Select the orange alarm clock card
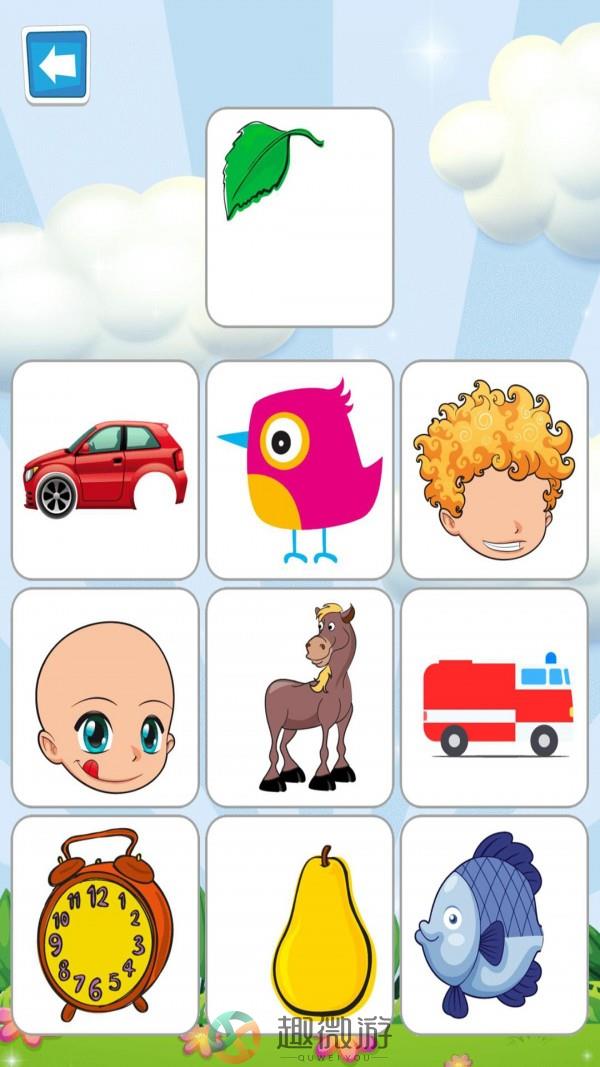 (105, 924)
